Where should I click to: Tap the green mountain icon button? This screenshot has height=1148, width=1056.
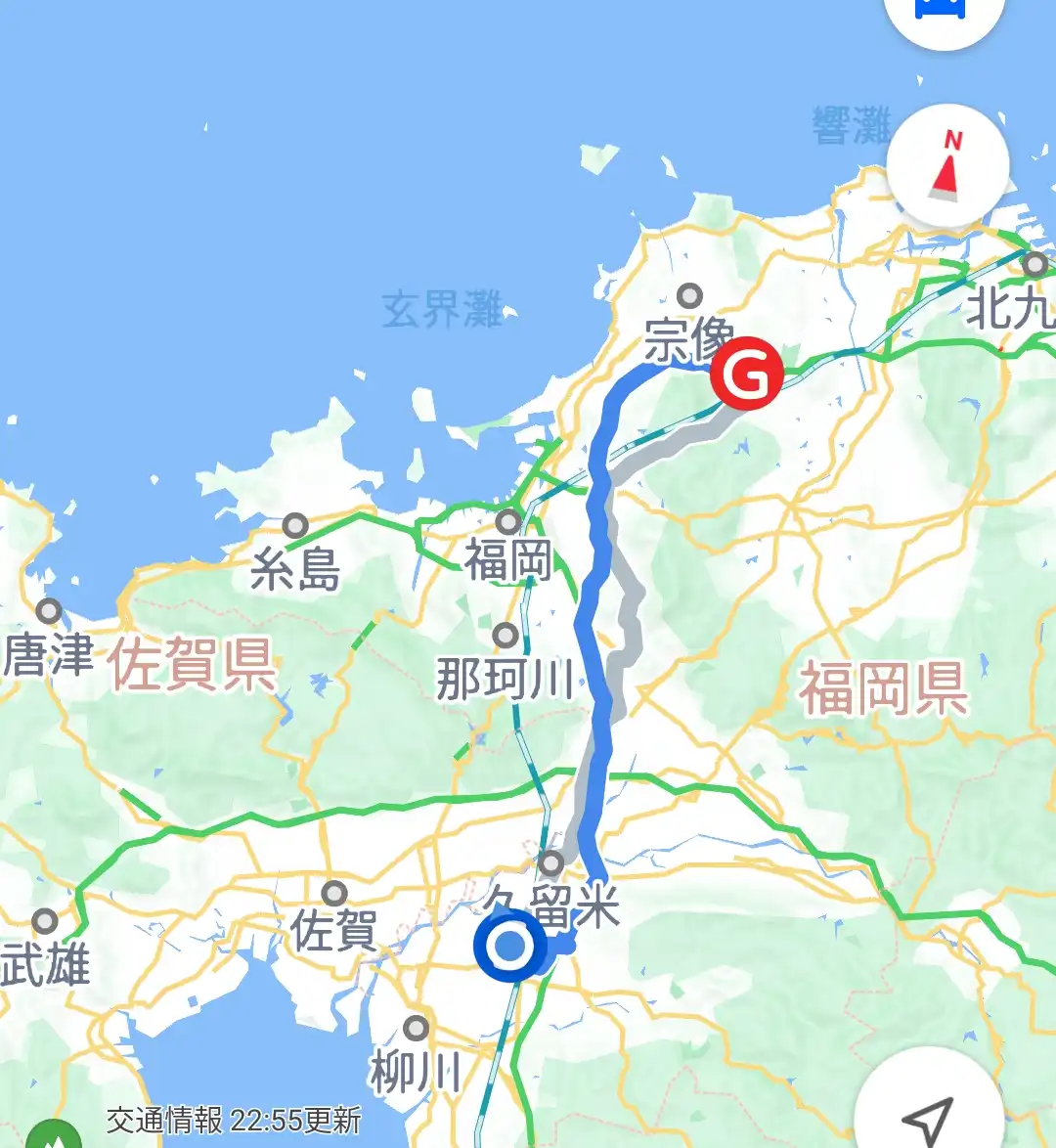54,1136
